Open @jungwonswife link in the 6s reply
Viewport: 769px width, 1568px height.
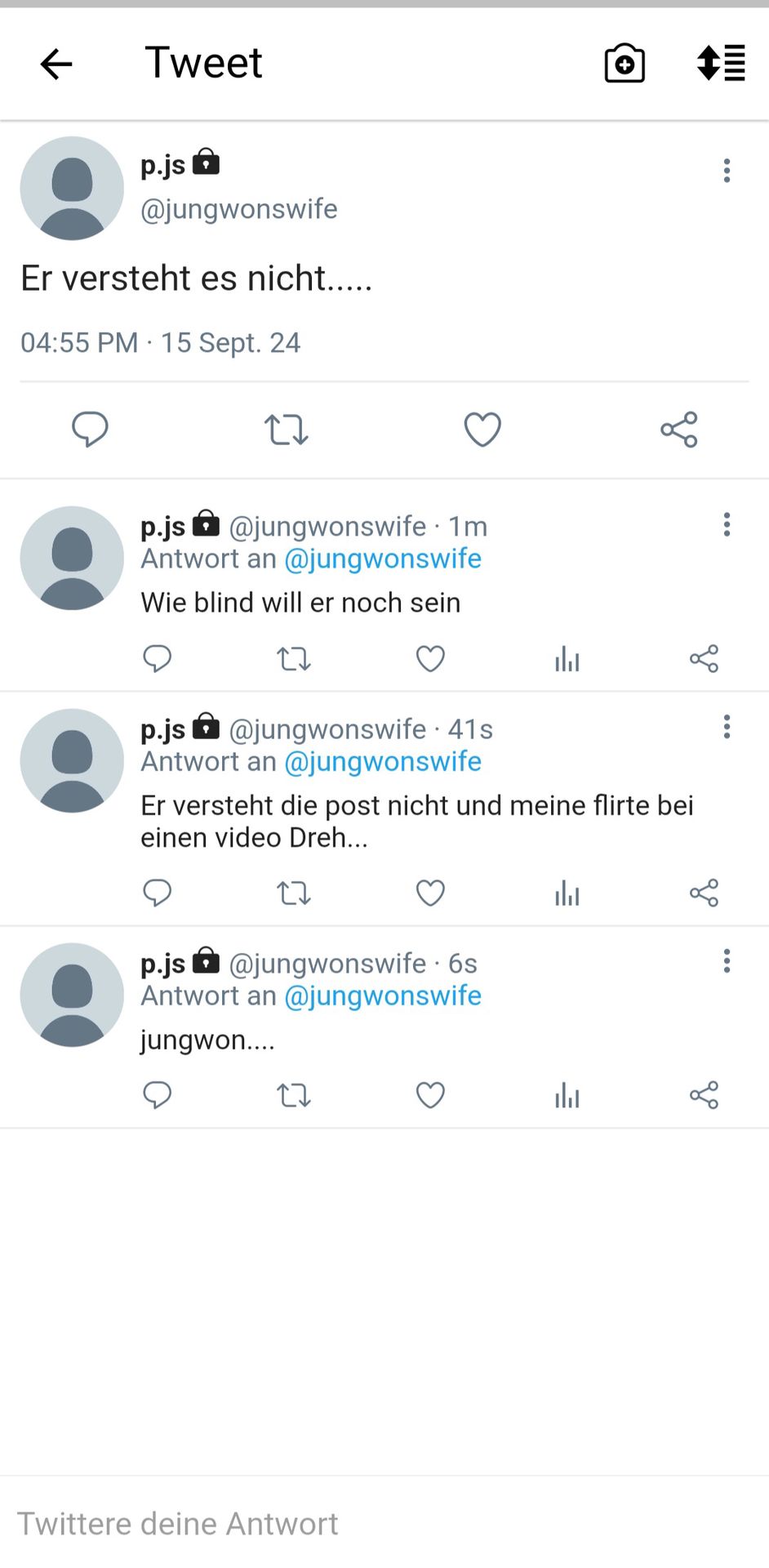pyautogui.click(x=383, y=996)
